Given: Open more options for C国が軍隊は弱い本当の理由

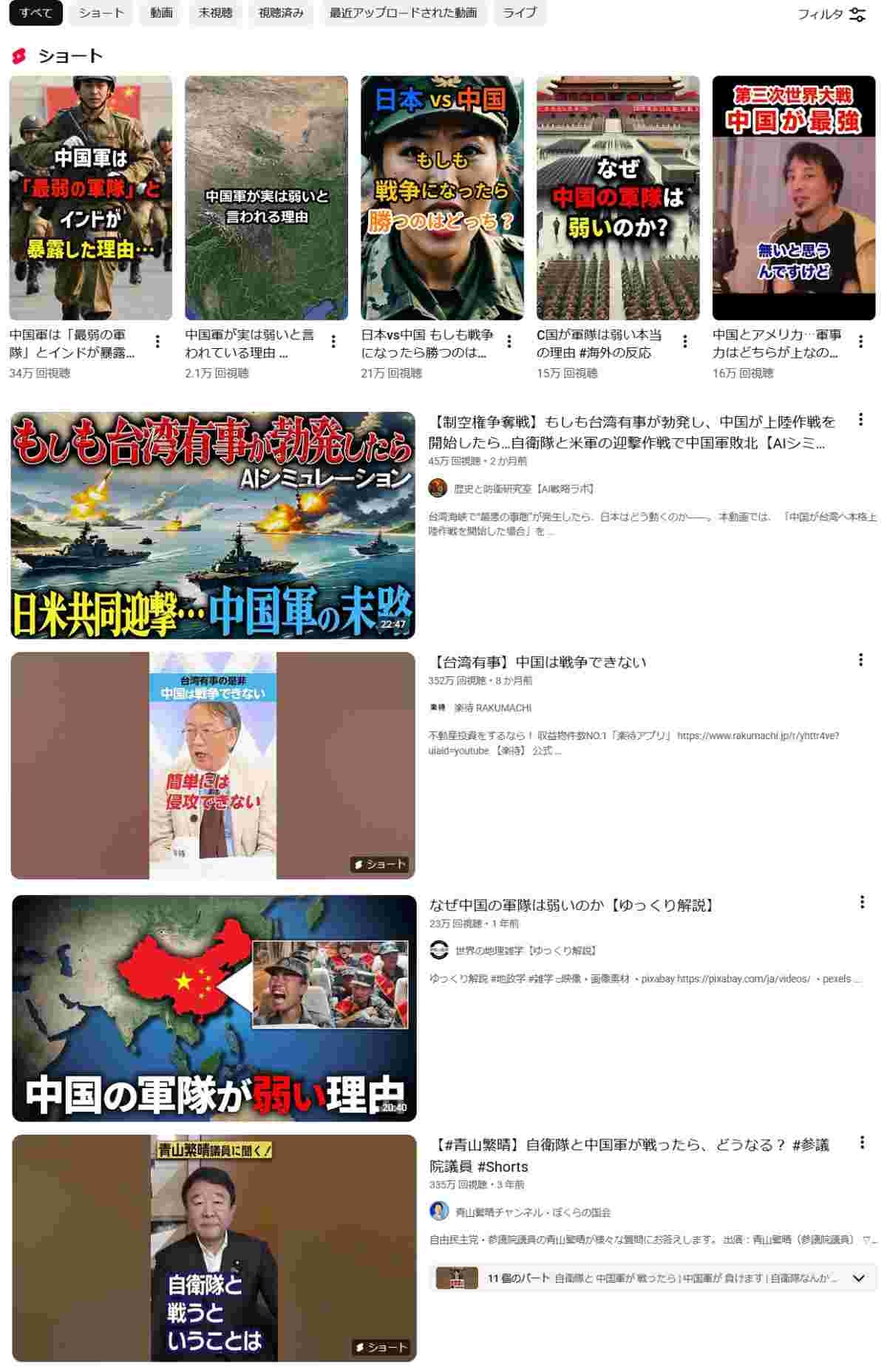Looking at the screenshot, I should pos(685,342).
